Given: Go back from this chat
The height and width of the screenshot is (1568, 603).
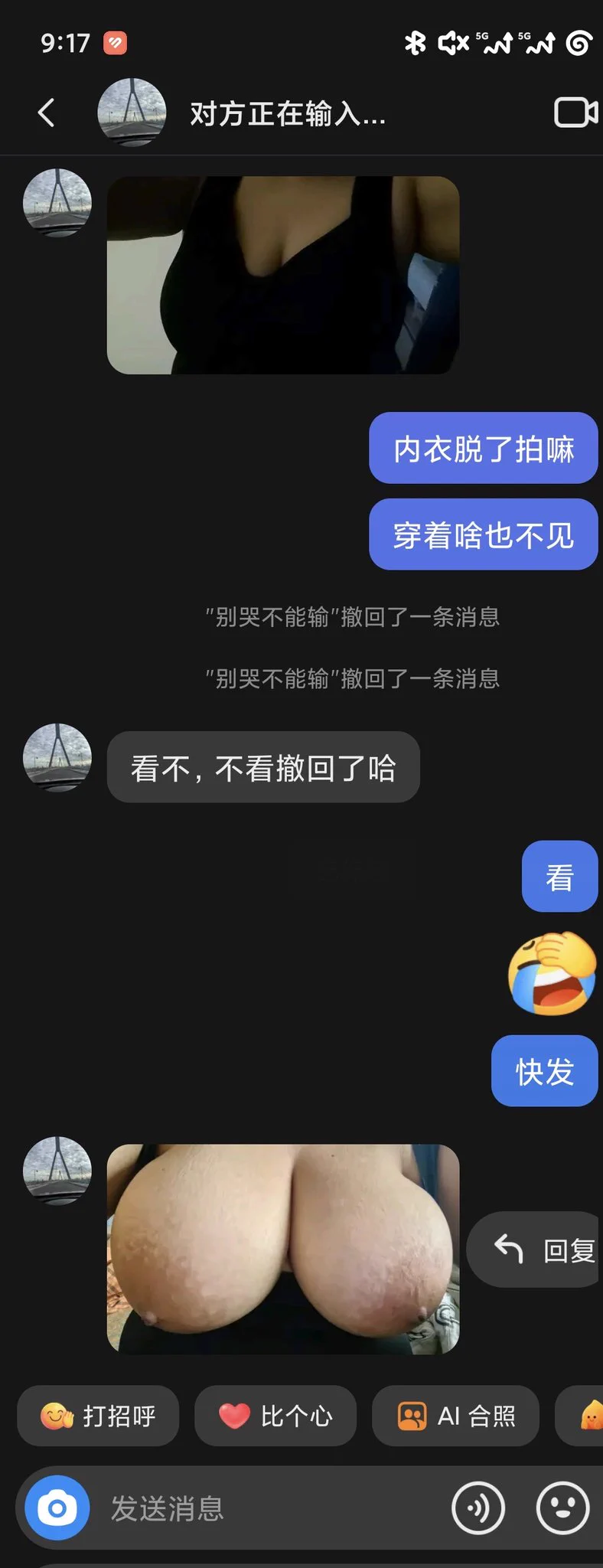Looking at the screenshot, I should click(x=47, y=113).
